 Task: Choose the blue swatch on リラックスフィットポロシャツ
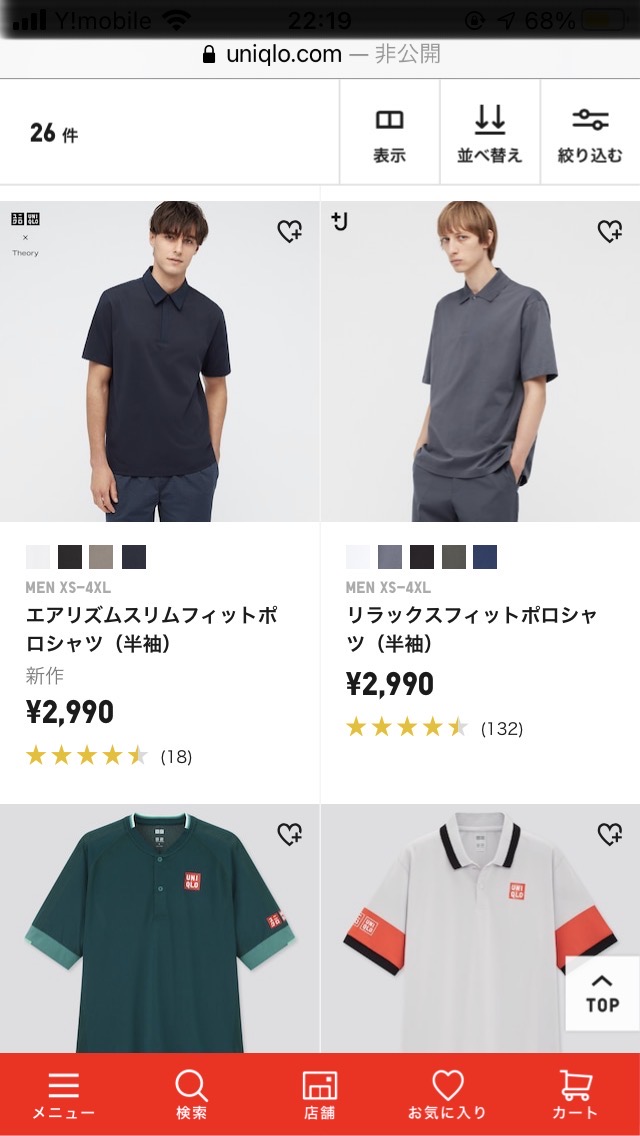click(485, 557)
